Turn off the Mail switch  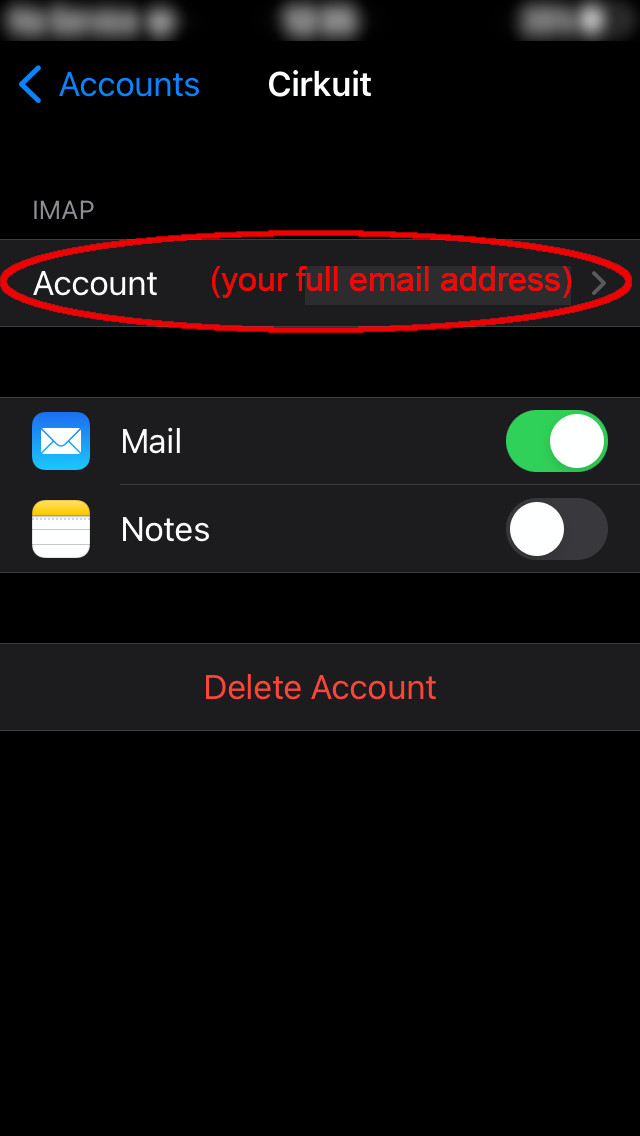[x=557, y=440]
